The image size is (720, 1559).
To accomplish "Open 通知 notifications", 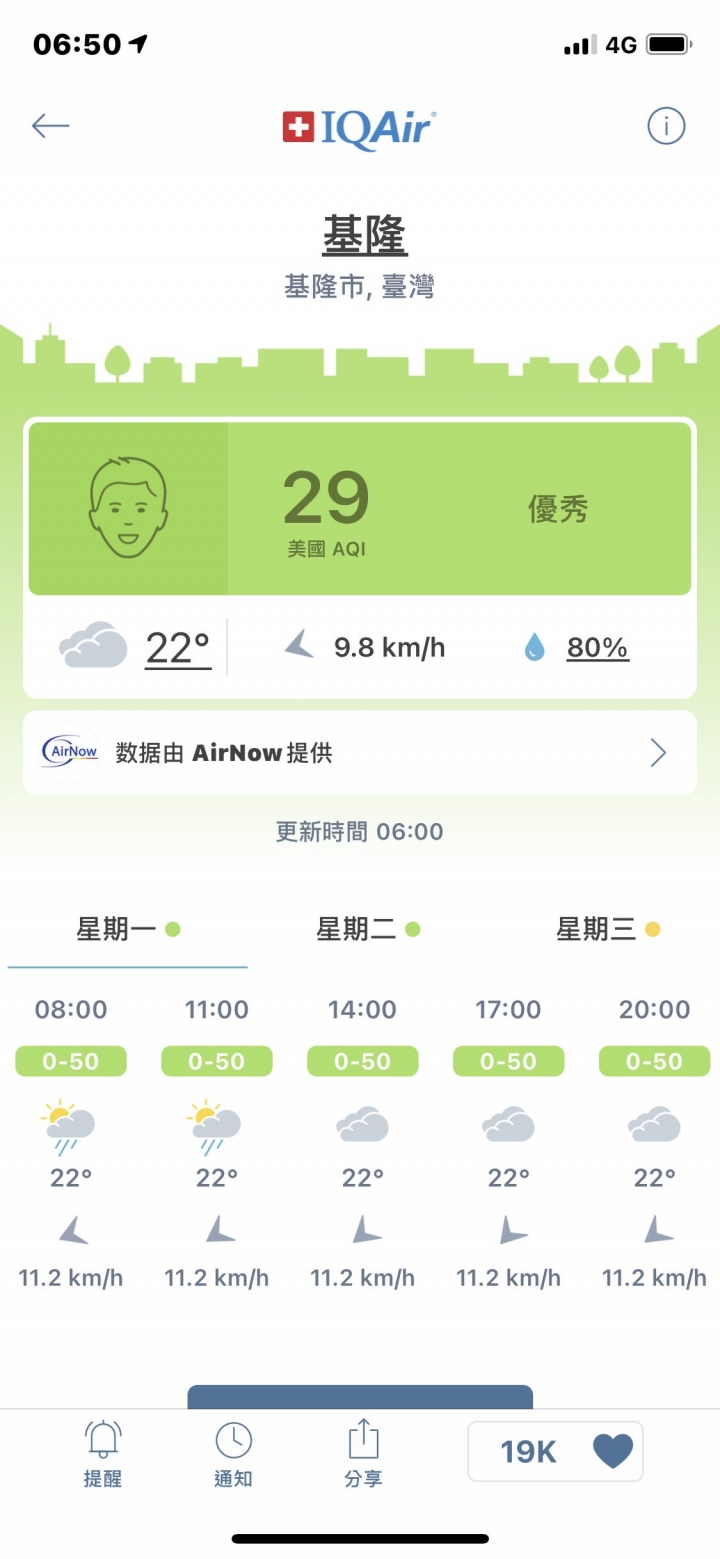I will (233, 1454).
